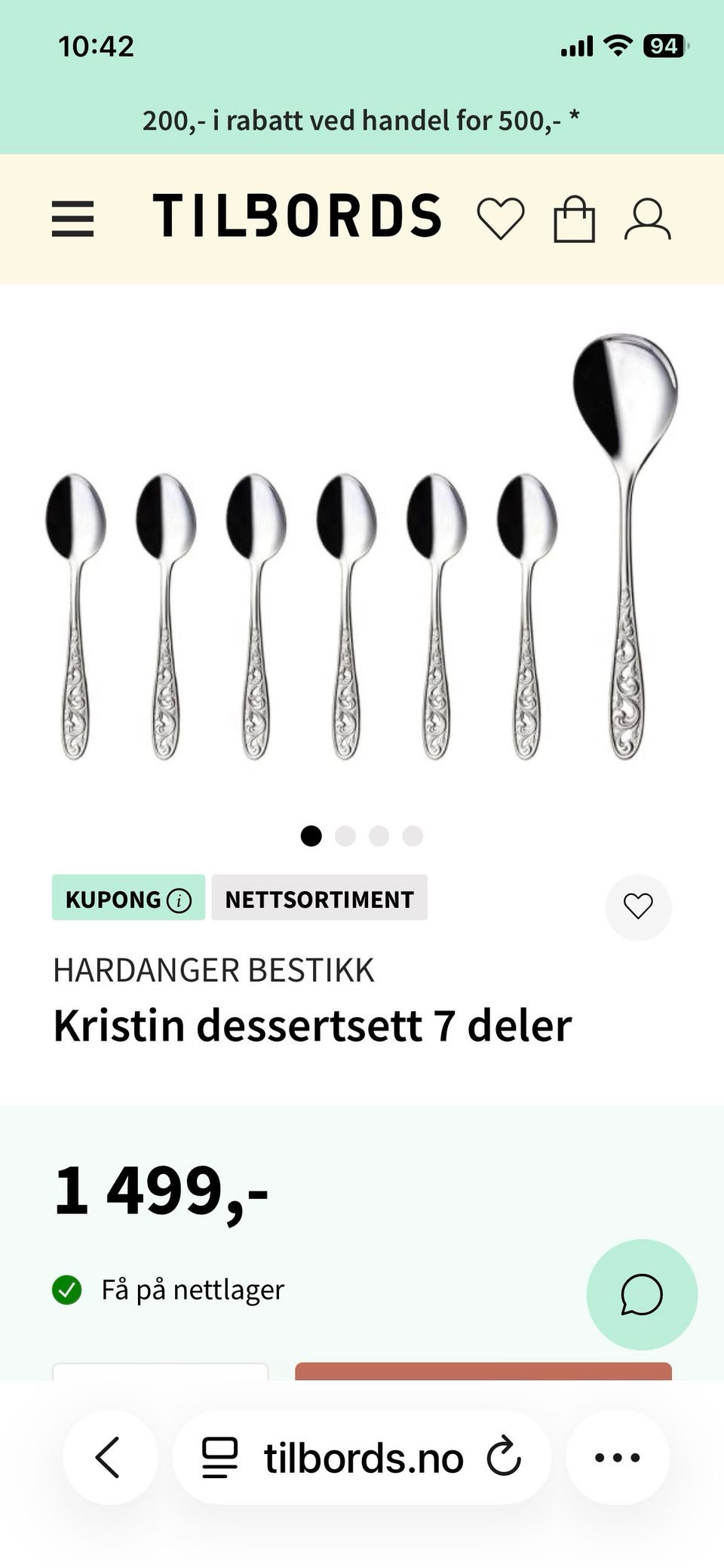The image size is (724, 1568).
Task: Select the second image indicator dot
Action: 345,836
